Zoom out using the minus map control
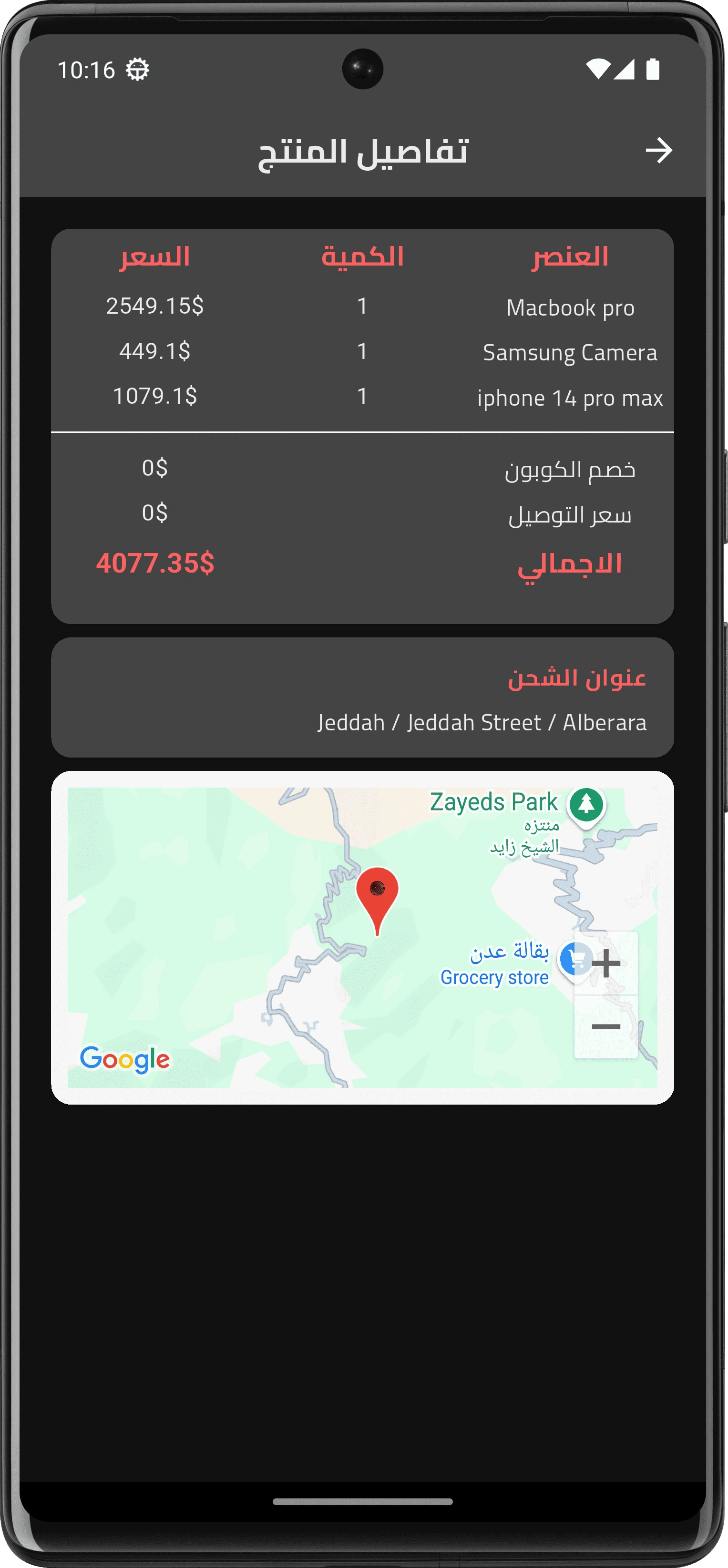Screen dimensions: 728x1568 coord(607,1027)
